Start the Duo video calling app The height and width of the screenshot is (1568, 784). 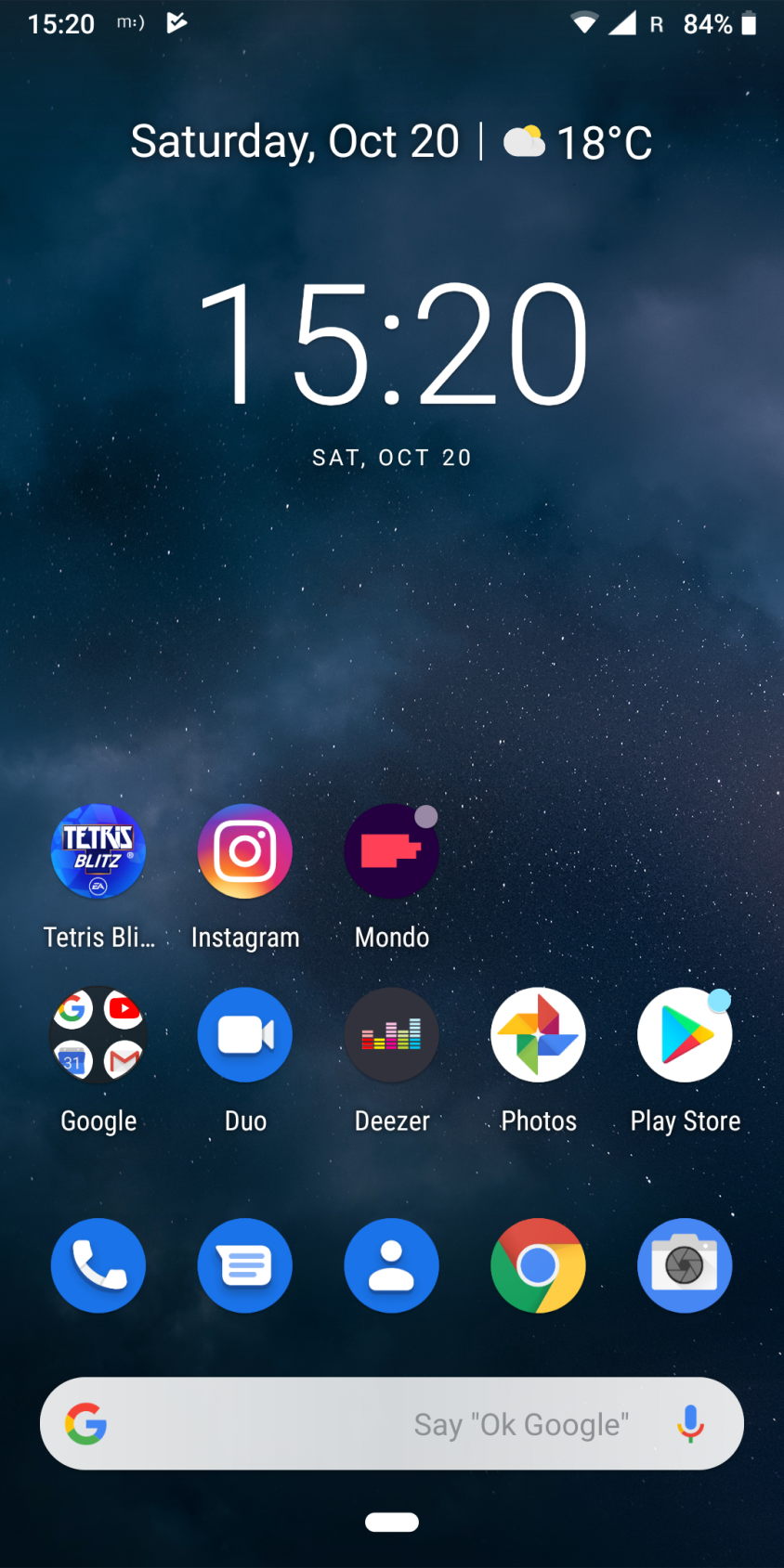[245, 1034]
